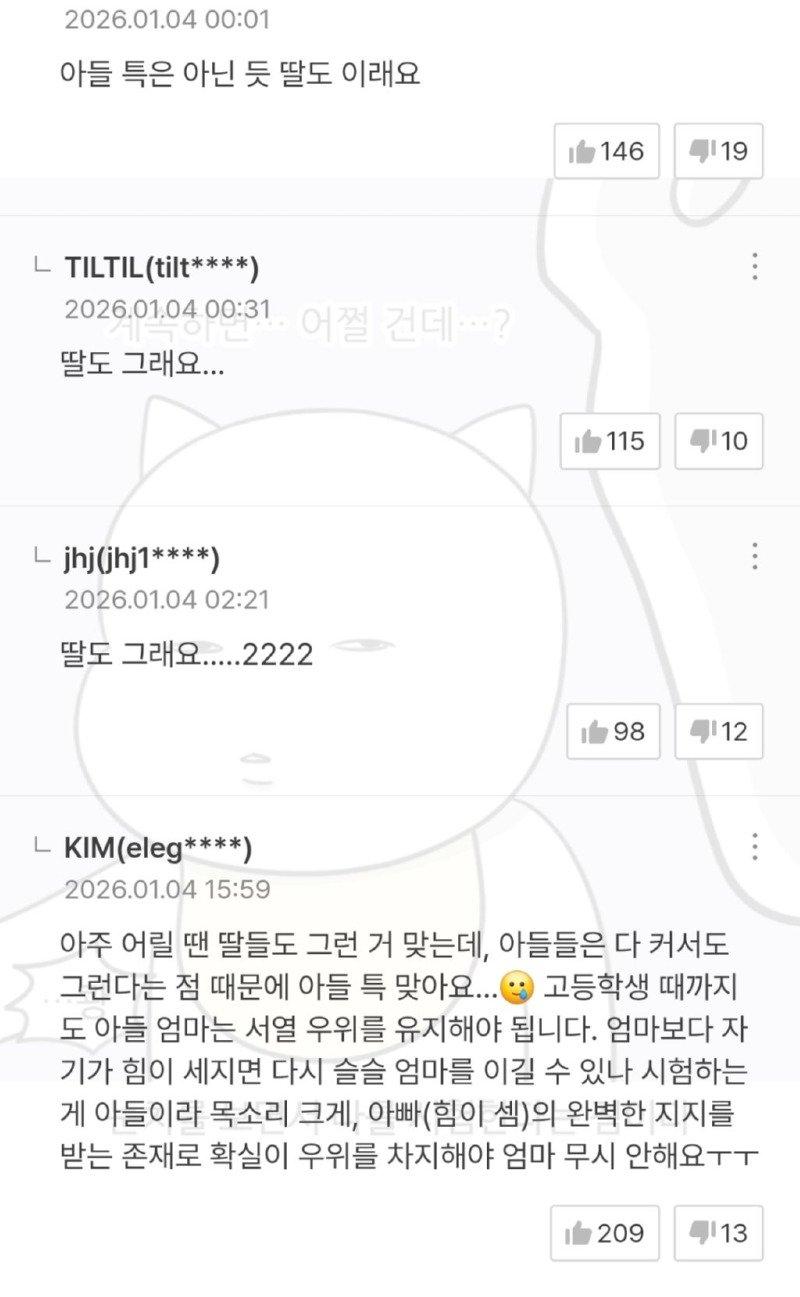Open more options on jhj's reply

pyautogui.click(x=754, y=556)
